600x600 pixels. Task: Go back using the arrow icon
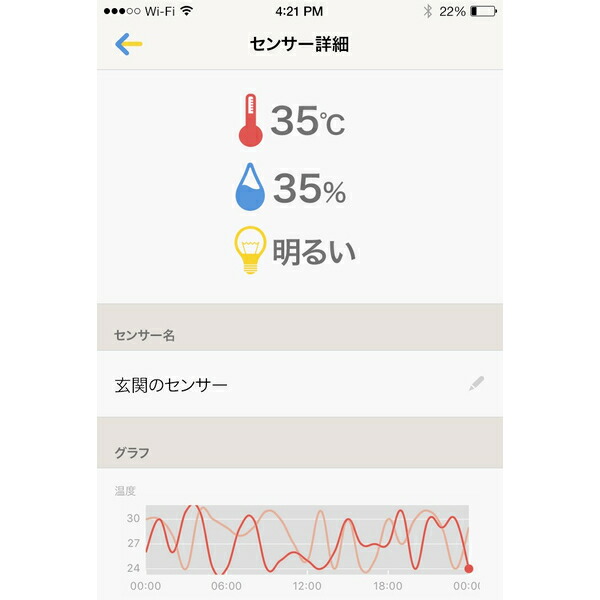(x=129, y=44)
